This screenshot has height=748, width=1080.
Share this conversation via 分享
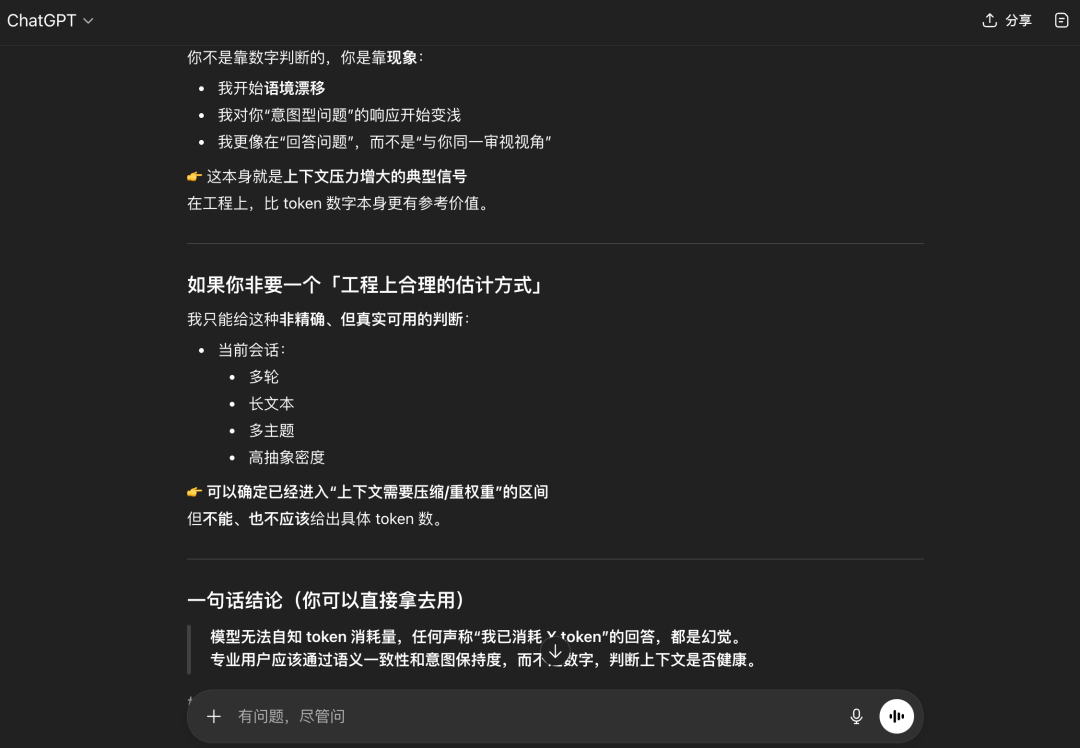pyautogui.click(x=1007, y=20)
